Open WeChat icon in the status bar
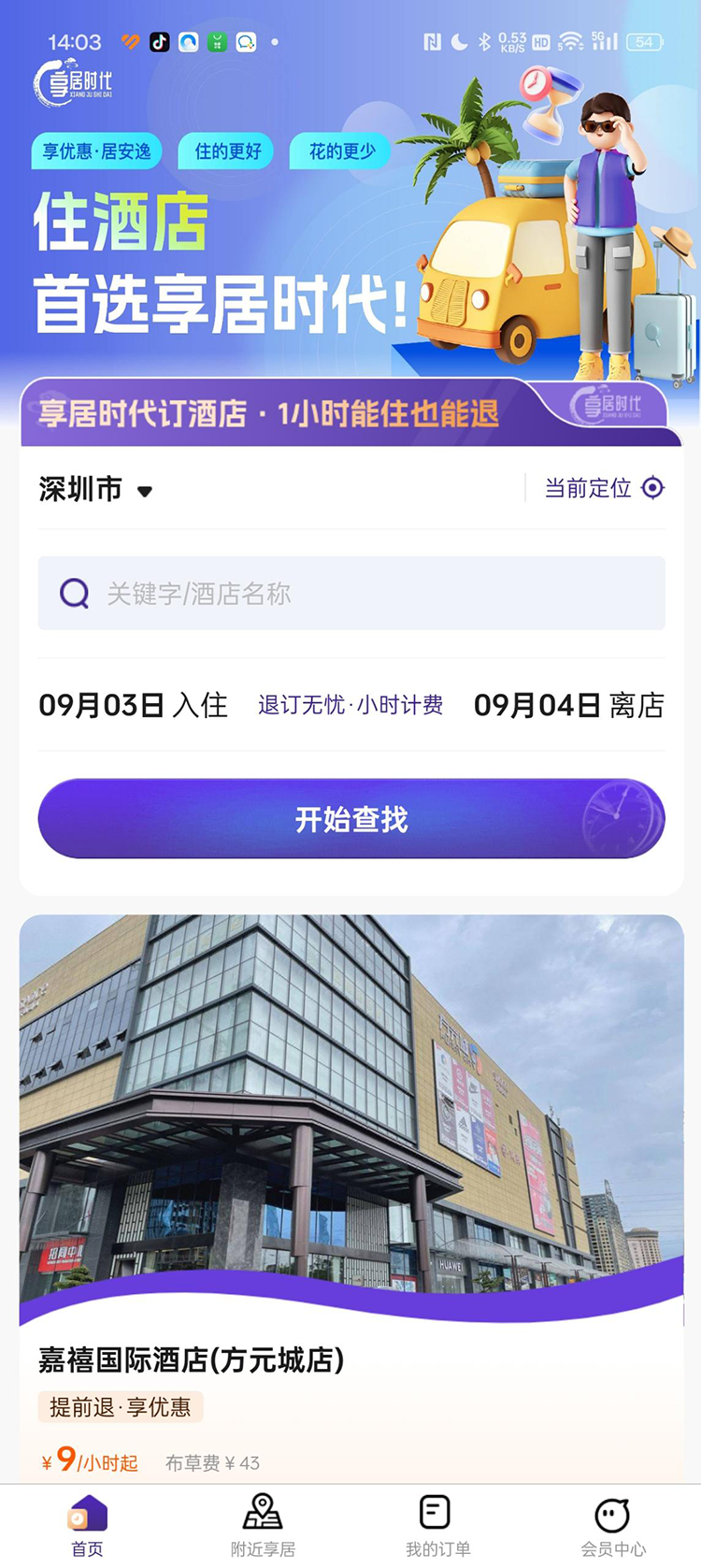This screenshot has width=701, height=1568. pyautogui.click(x=245, y=42)
